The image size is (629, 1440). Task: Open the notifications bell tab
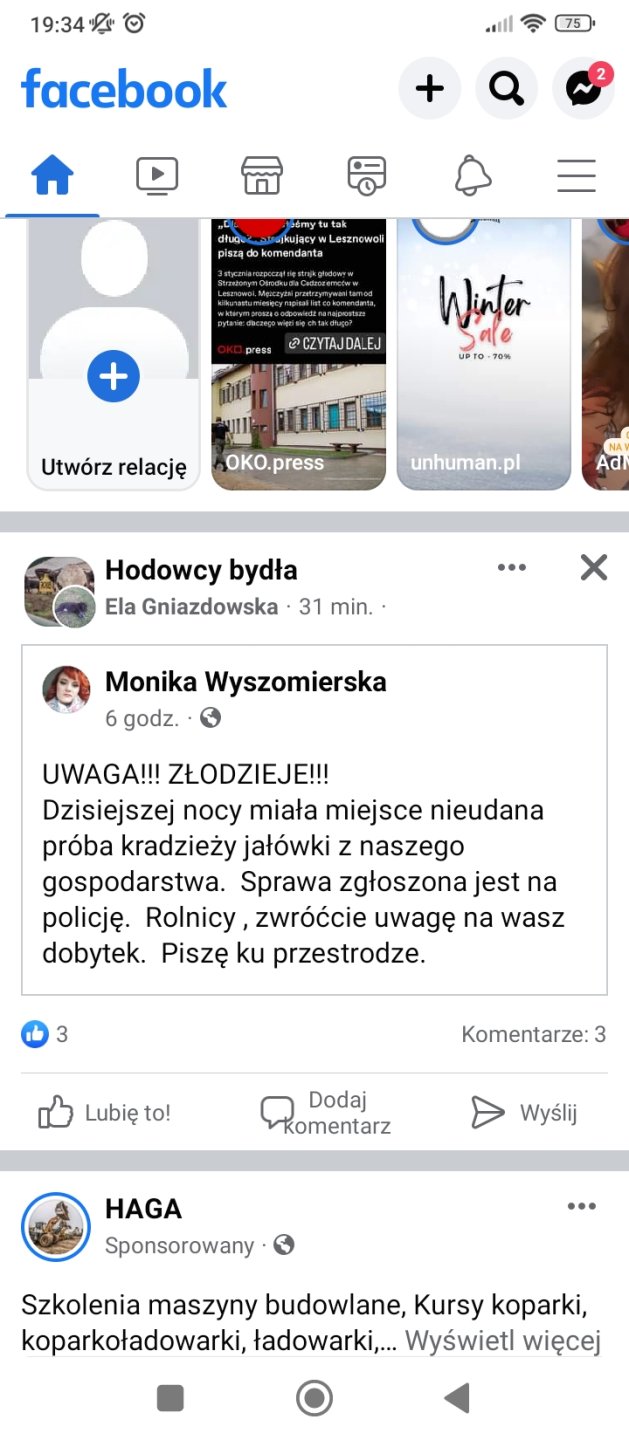473,176
